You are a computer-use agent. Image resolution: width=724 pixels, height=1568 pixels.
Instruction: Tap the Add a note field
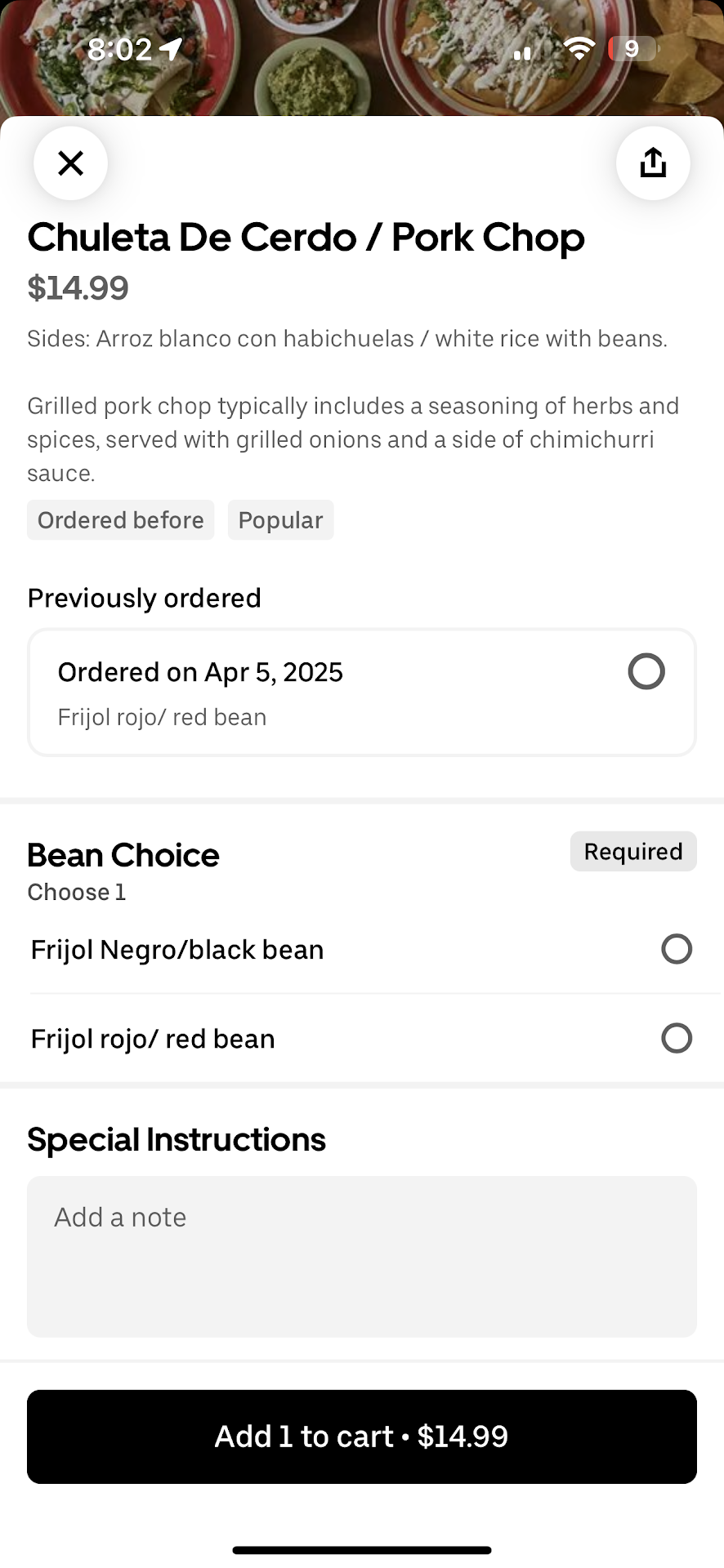pos(361,1256)
